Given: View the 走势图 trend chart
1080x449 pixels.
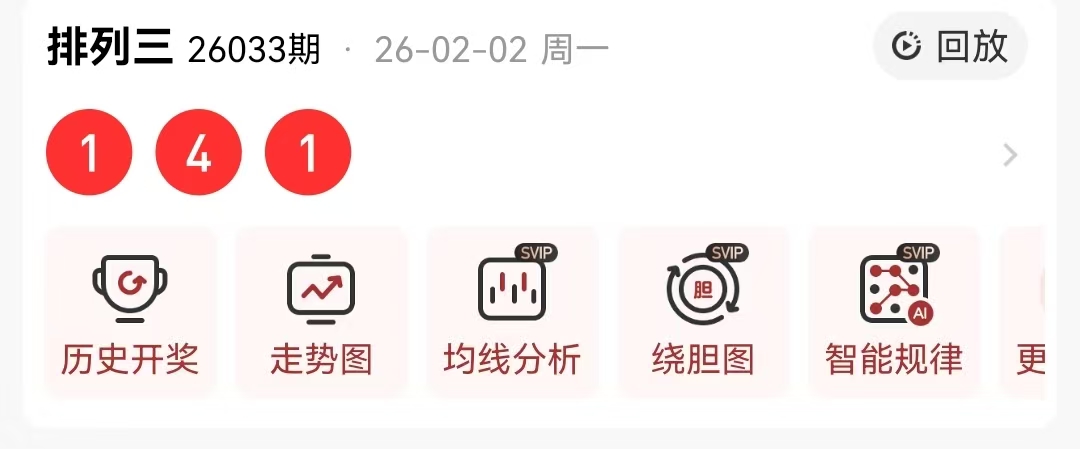Looking at the screenshot, I should click(x=321, y=313).
